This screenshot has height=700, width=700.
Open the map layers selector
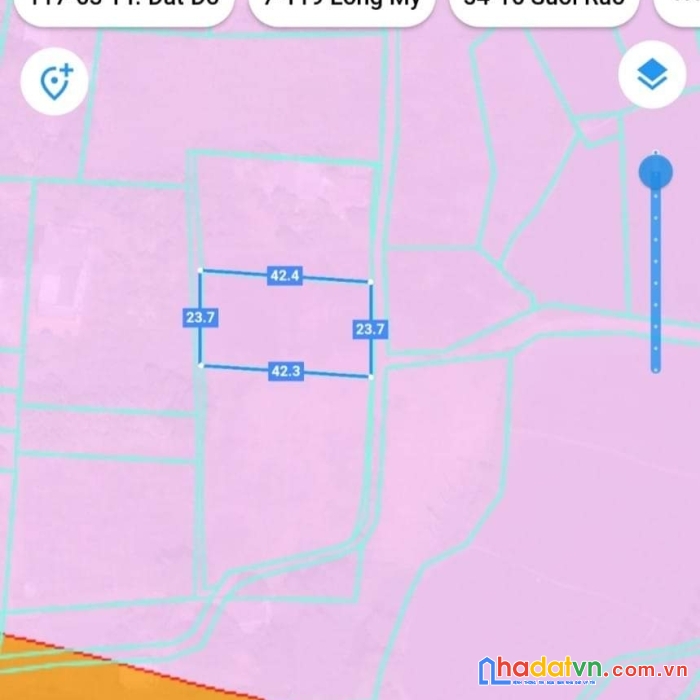coord(652,74)
